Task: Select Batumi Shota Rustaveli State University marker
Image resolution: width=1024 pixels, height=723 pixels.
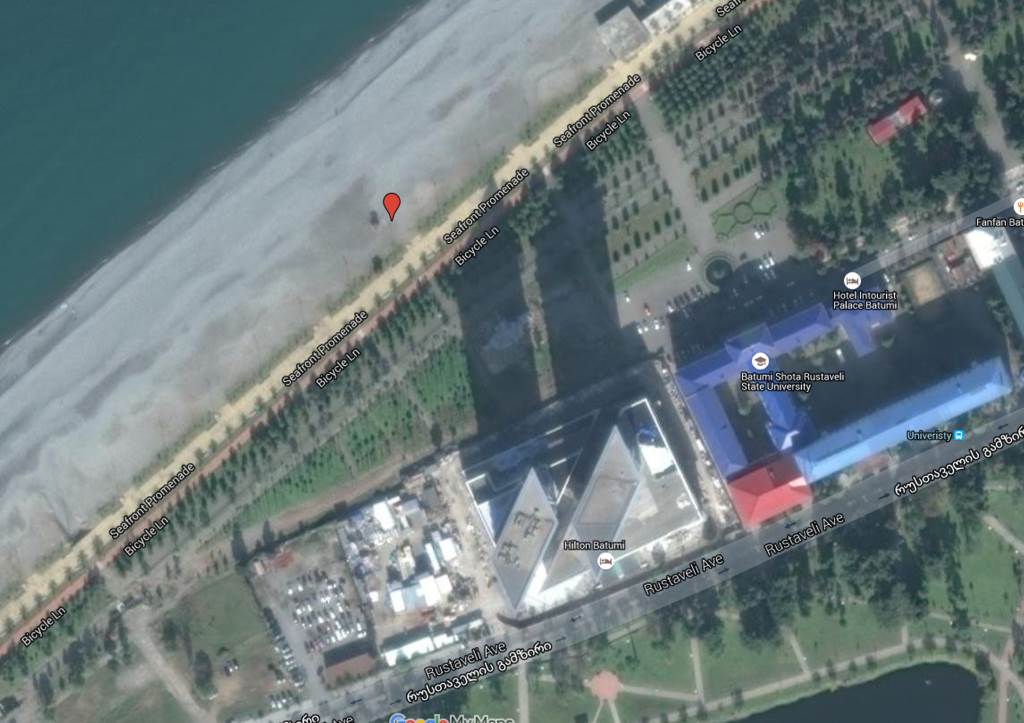Action: point(760,361)
